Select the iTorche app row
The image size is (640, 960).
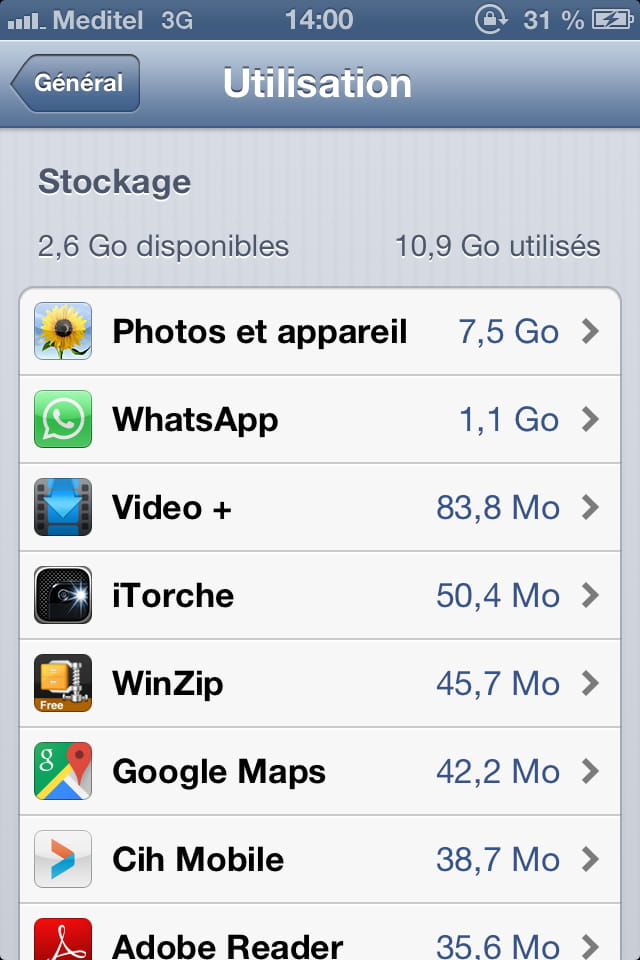tap(320, 596)
